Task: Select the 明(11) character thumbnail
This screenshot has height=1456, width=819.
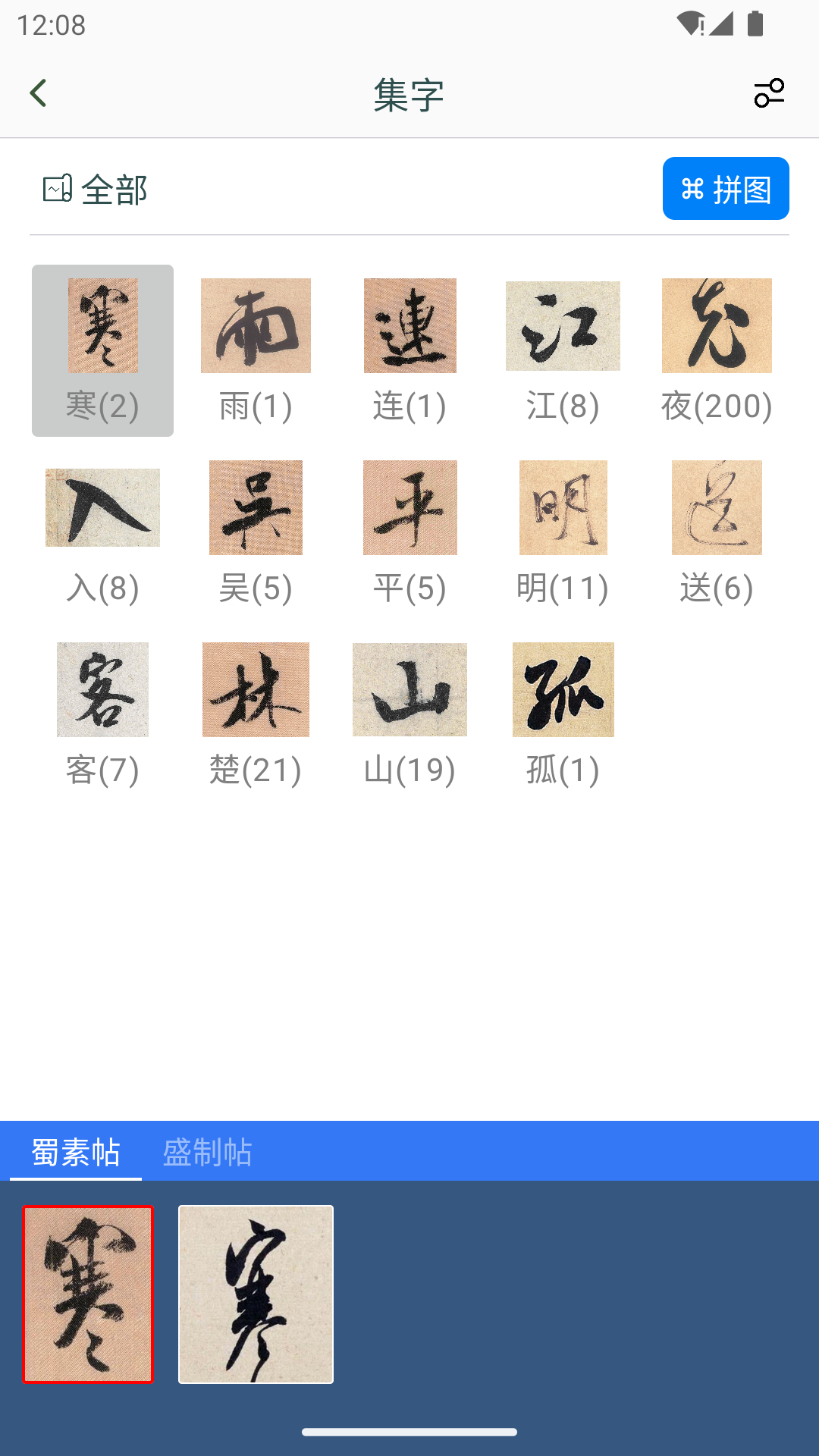Action: click(563, 508)
